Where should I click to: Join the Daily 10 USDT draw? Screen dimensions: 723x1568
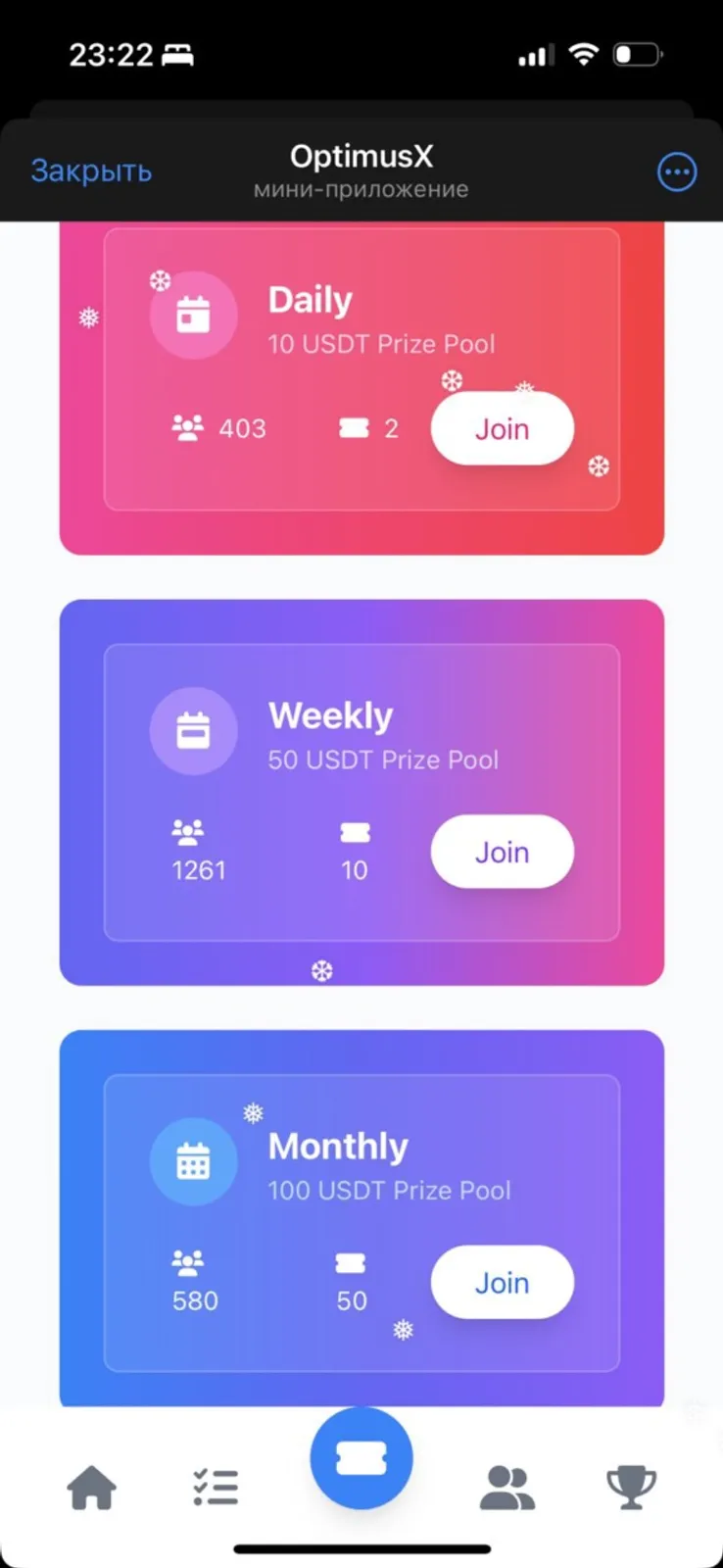(x=502, y=429)
